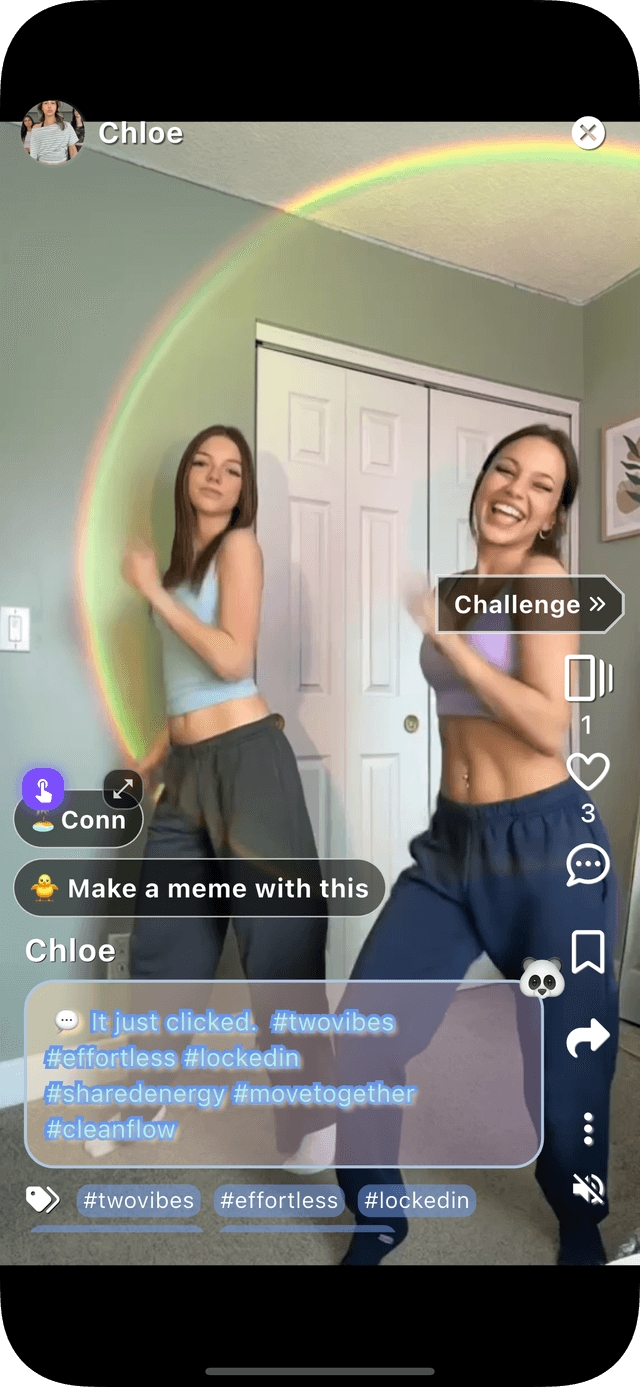Open the Conn chip
This screenshot has width=640, height=1387.
(x=79, y=820)
